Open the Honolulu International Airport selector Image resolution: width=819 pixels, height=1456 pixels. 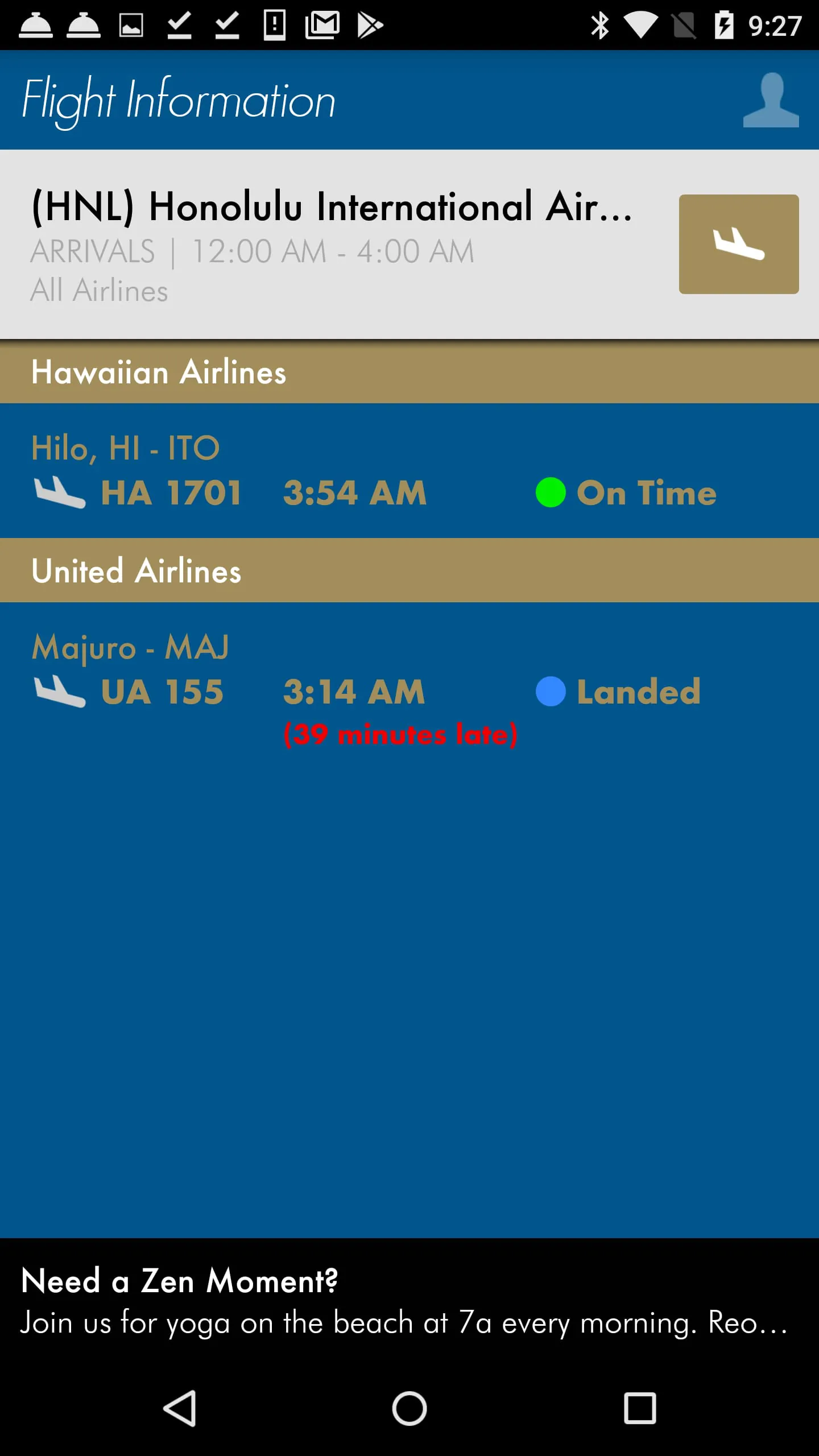[x=332, y=206]
